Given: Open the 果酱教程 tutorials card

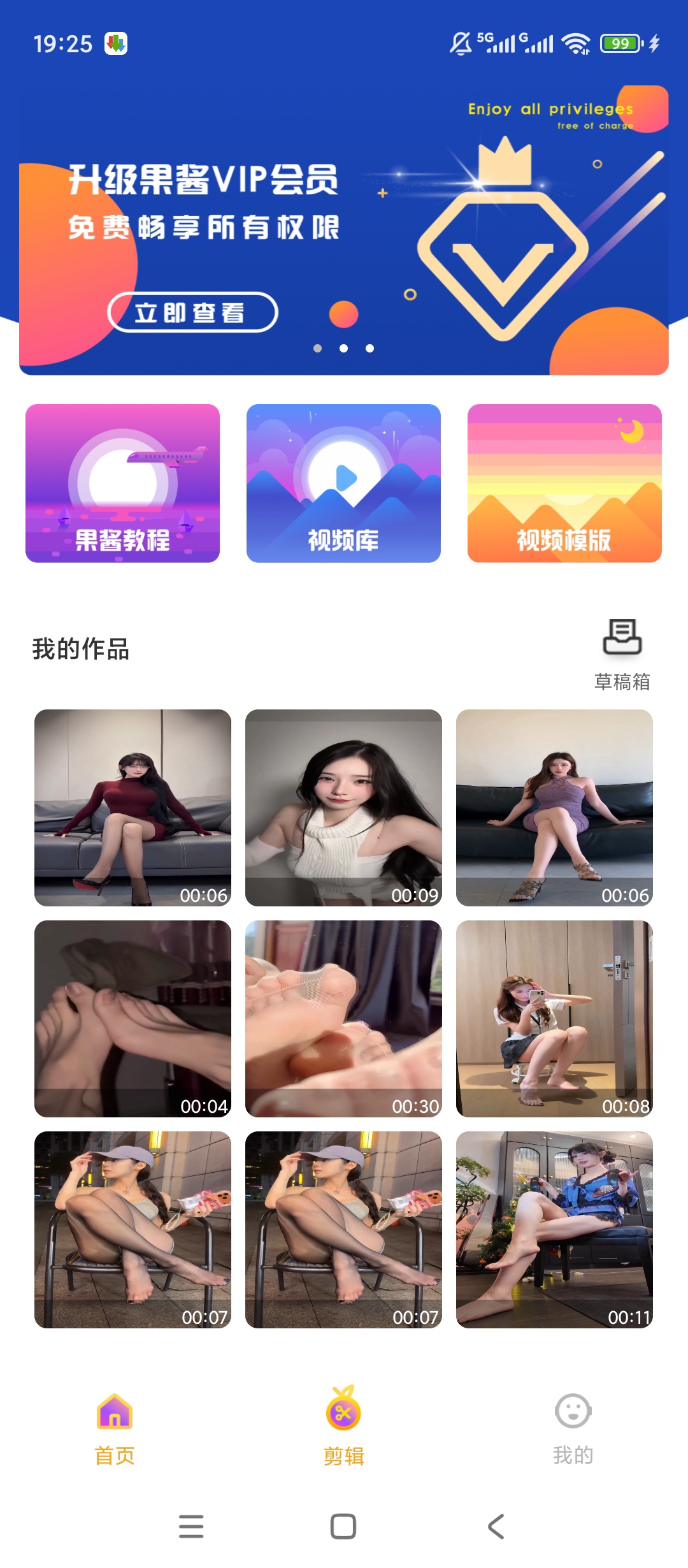Looking at the screenshot, I should tap(123, 483).
